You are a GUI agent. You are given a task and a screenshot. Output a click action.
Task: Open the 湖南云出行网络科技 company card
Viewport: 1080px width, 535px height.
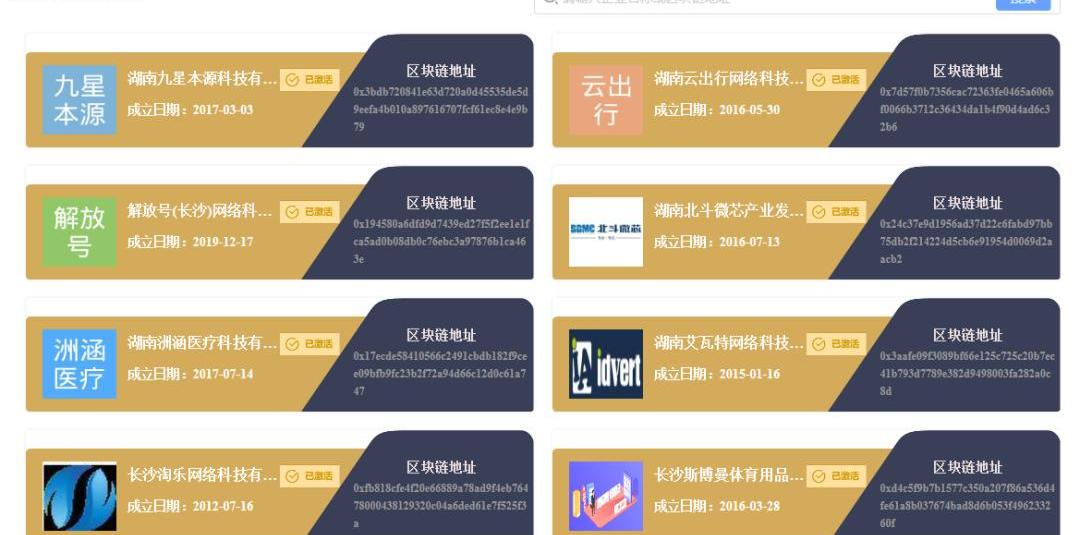point(728,79)
